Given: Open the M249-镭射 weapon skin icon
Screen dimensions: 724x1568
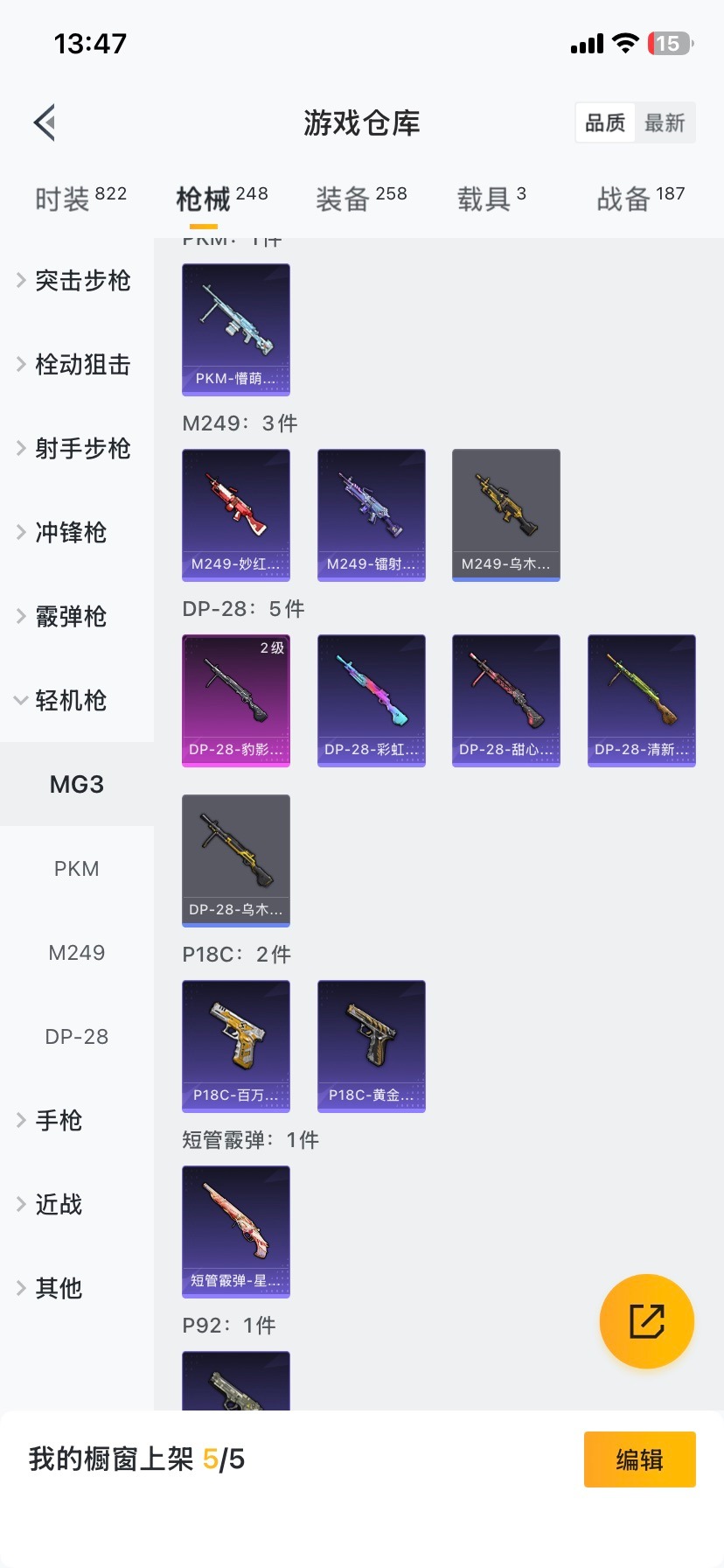Looking at the screenshot, I should [x=371, y=515].
